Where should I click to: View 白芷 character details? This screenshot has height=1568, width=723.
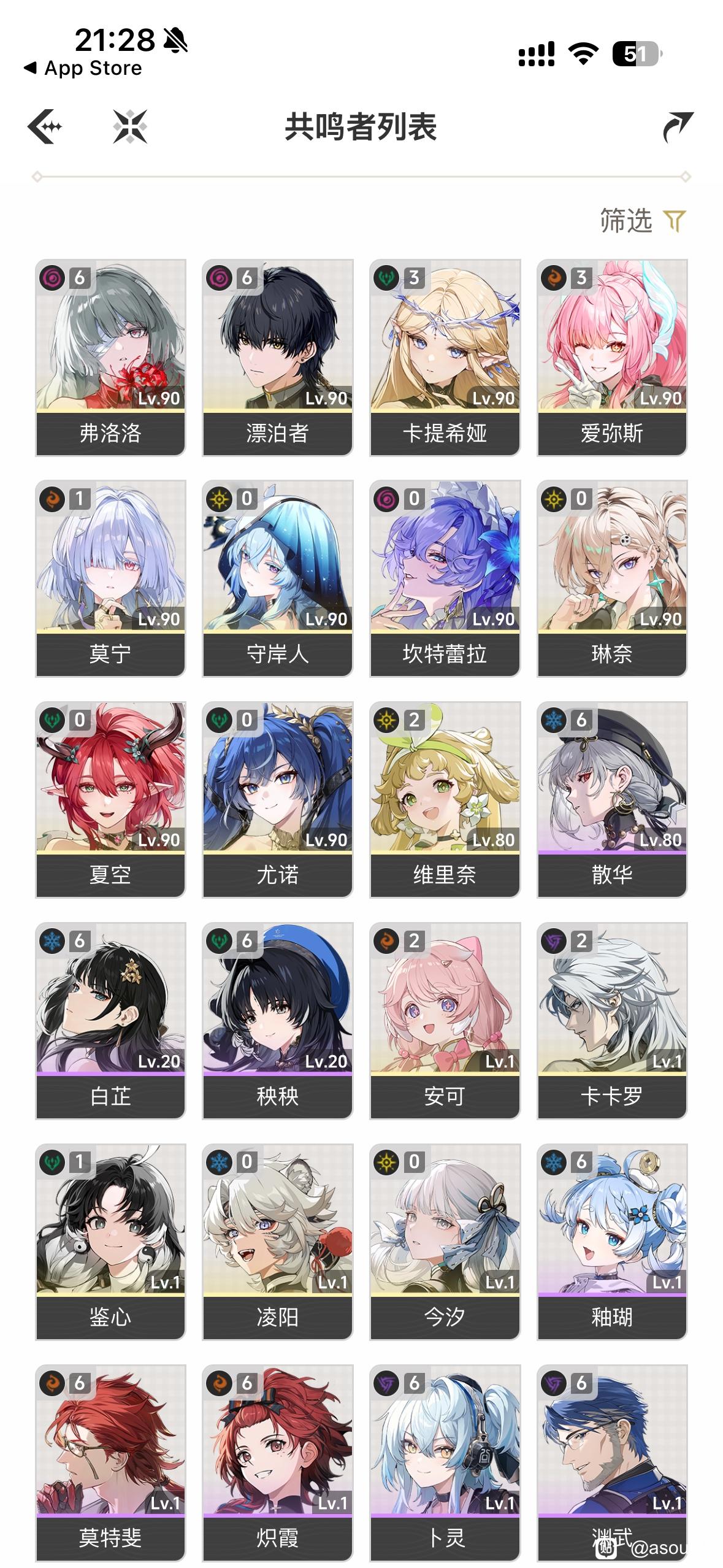click(x=110, y=1020)
